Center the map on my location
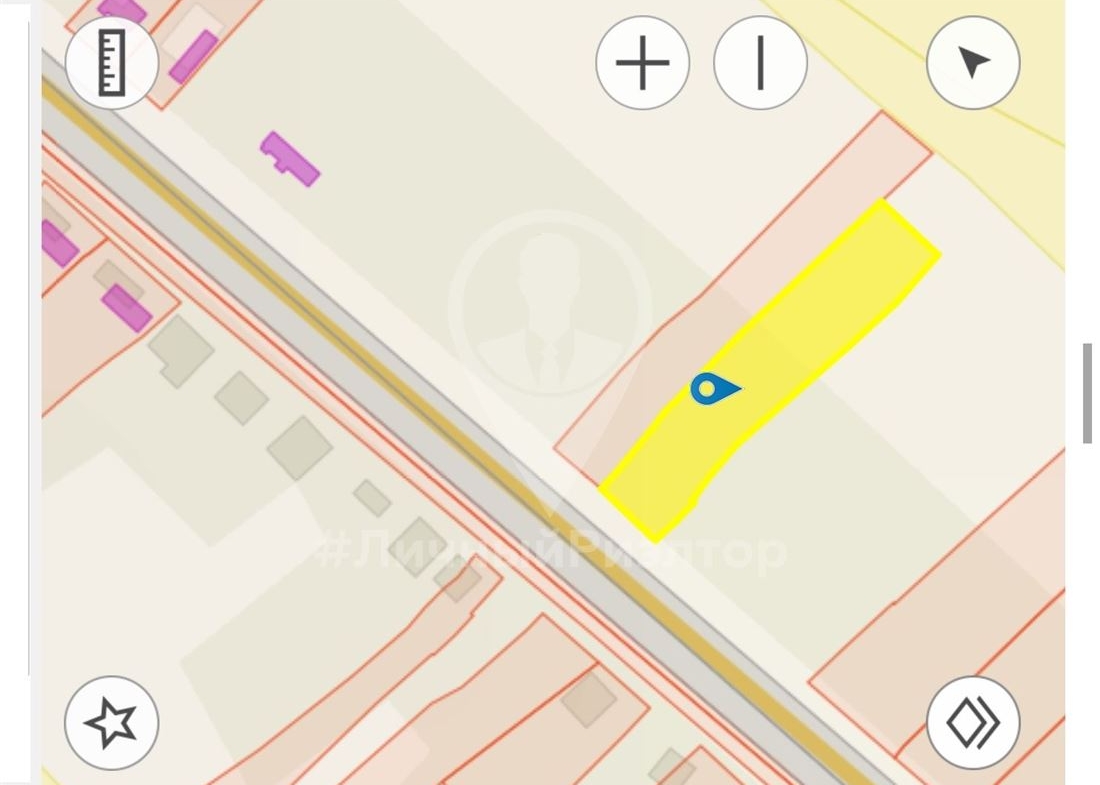1100x785 pixels. tap(973, 63)
